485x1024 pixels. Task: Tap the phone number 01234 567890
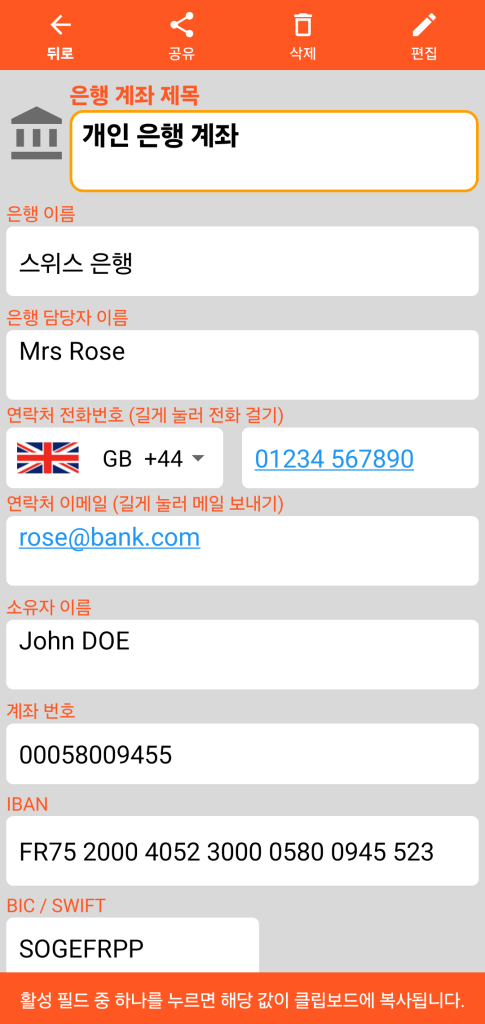point(334,459)
